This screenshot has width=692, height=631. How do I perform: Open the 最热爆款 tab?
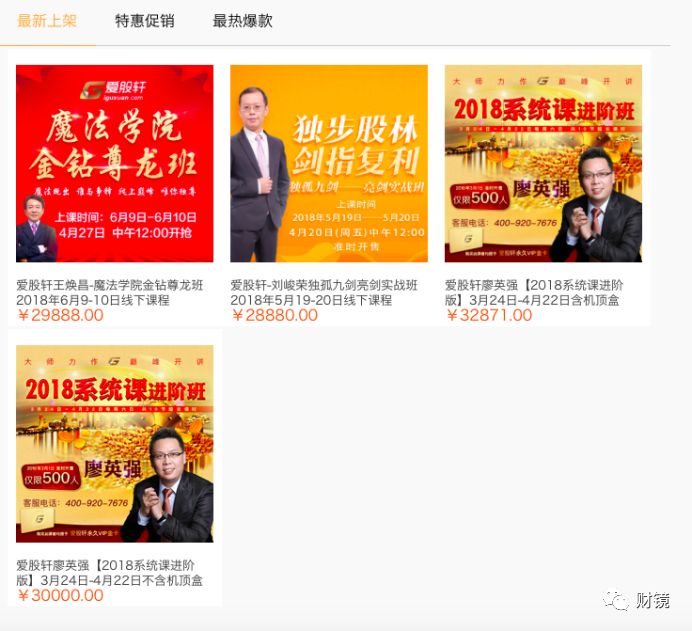[x=242, y=21]
